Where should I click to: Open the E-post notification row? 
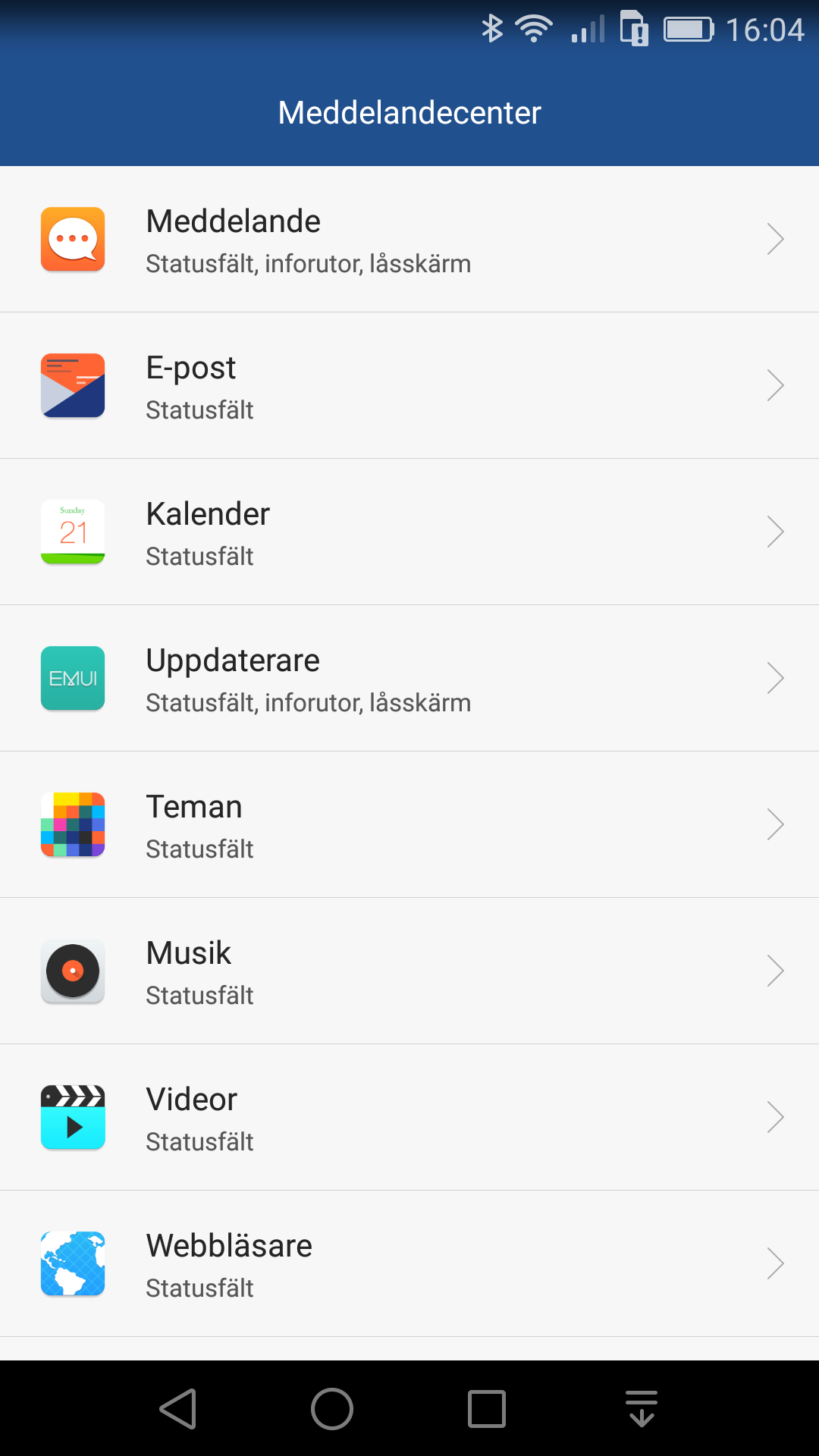409,386
